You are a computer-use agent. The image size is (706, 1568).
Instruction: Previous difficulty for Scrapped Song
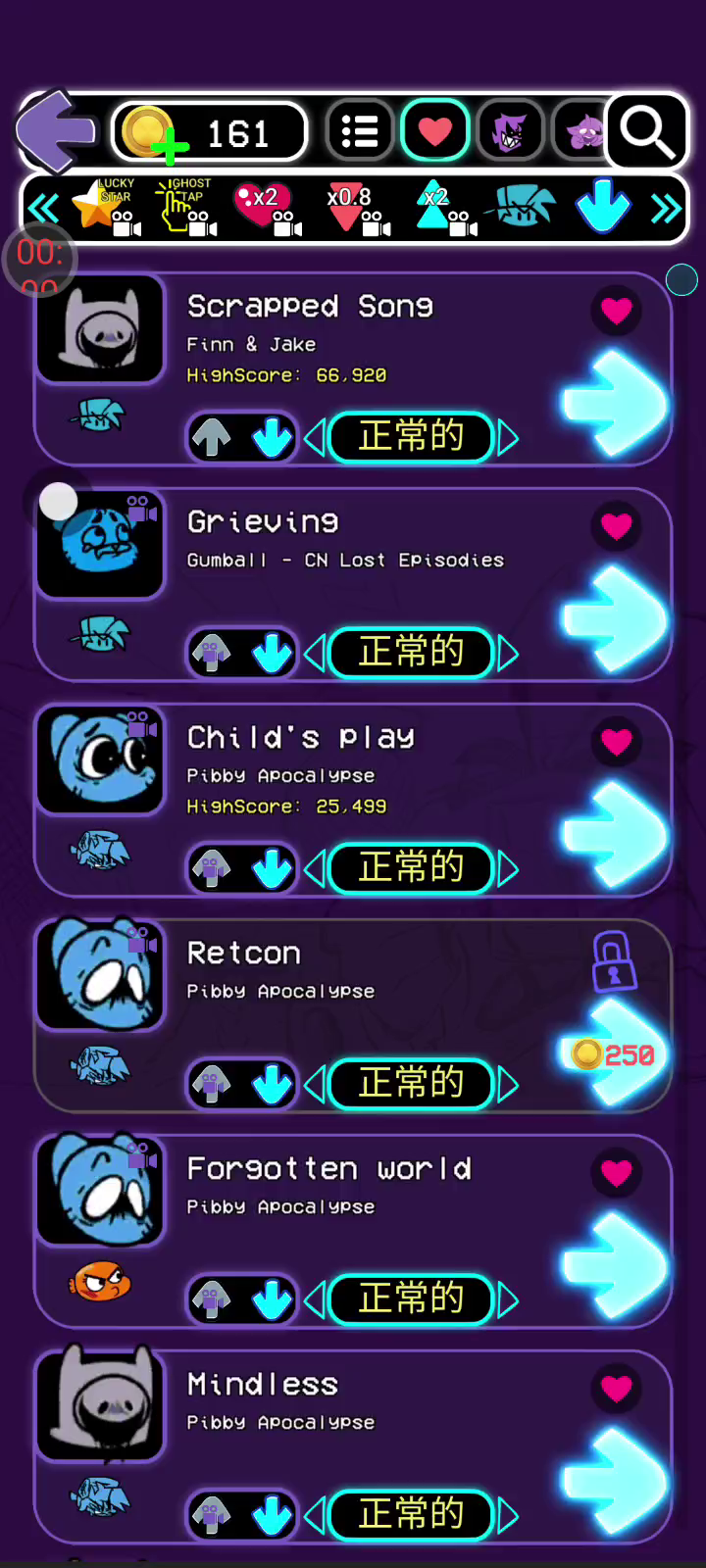[x=315, y=438]
